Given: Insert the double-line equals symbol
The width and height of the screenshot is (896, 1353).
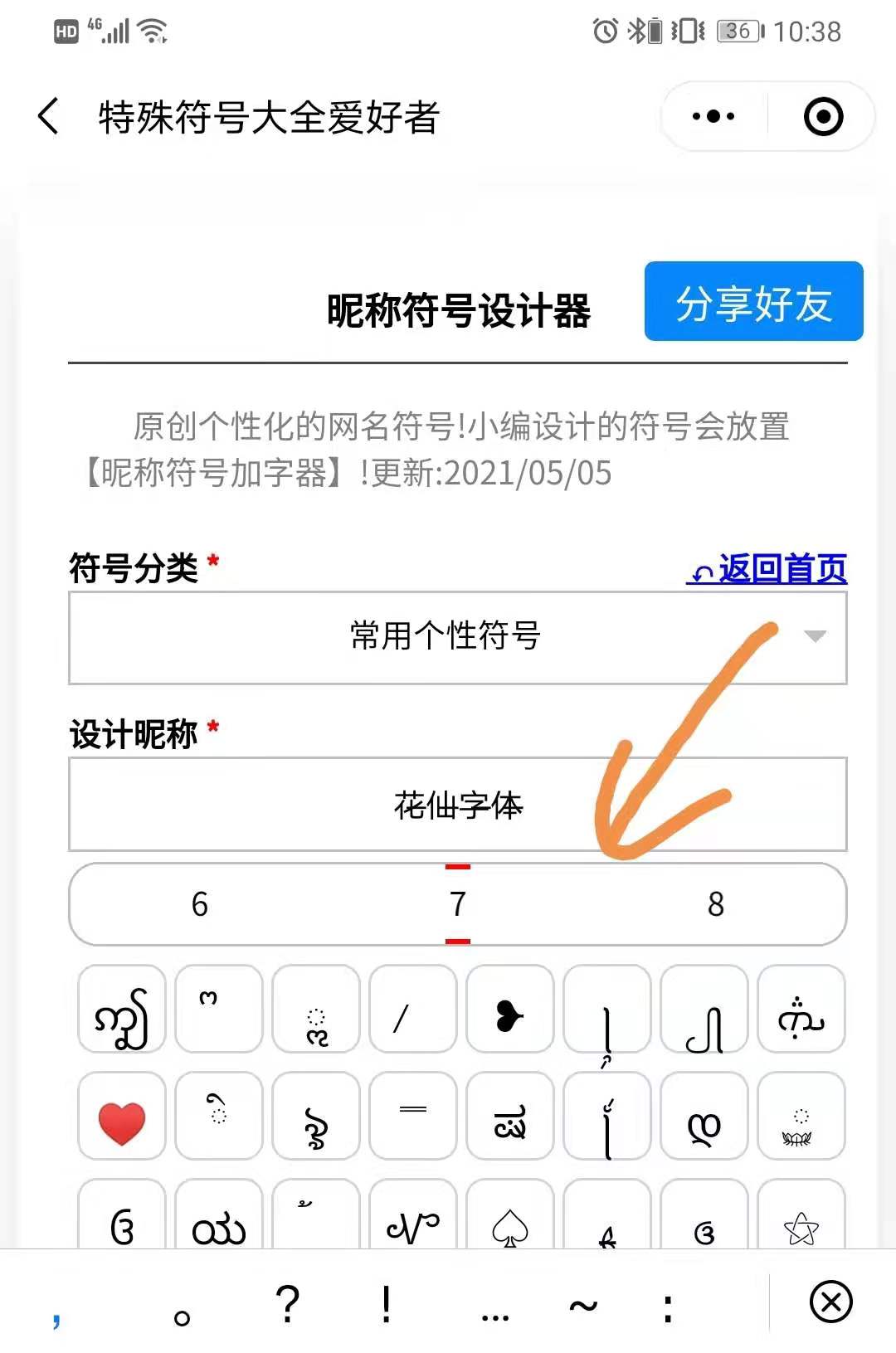Looking at the screenshot, I should [x=412, y=1114].
